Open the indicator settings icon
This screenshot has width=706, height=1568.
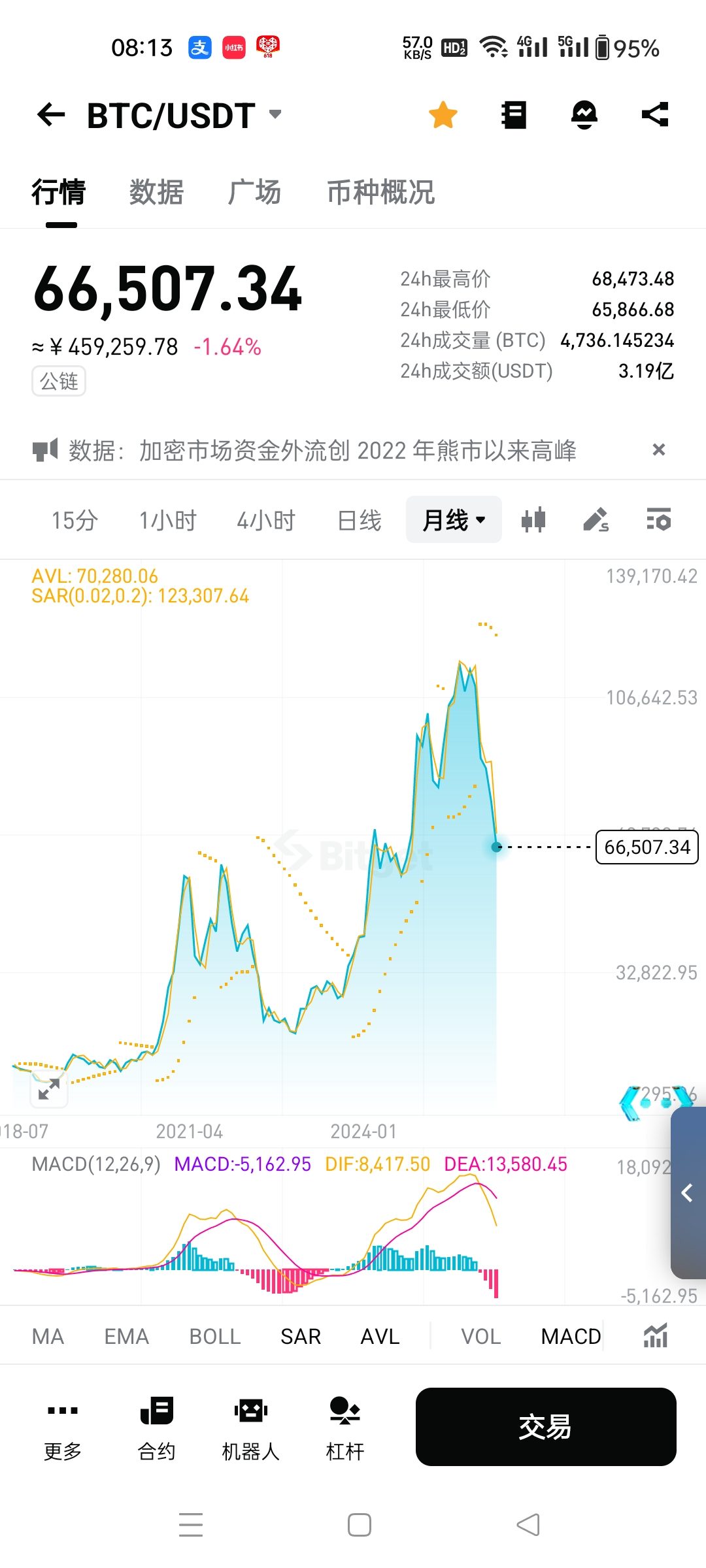[658, 519]
